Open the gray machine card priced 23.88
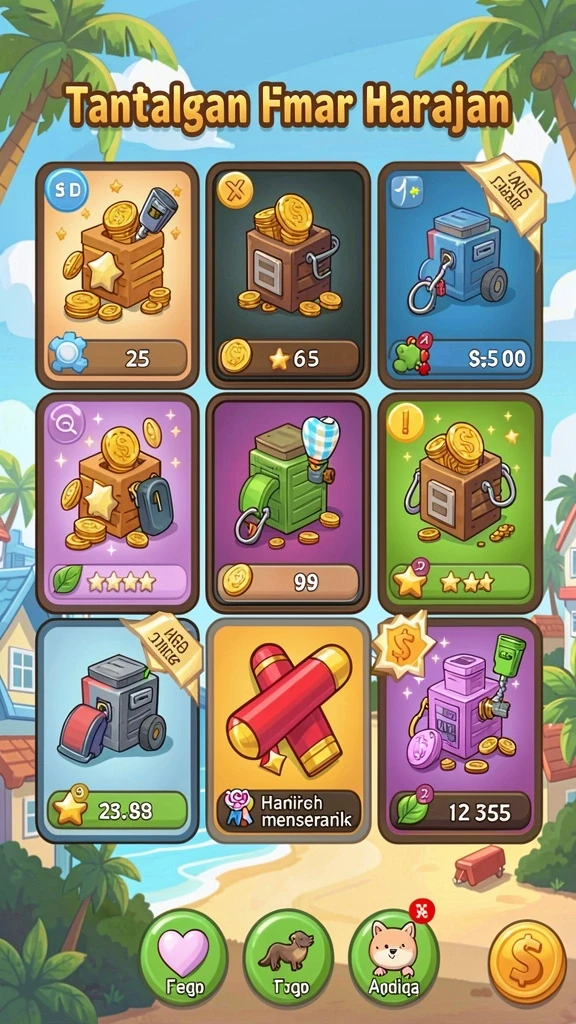The width and height of the screenshot is (576, 1024). click(118, 730)
